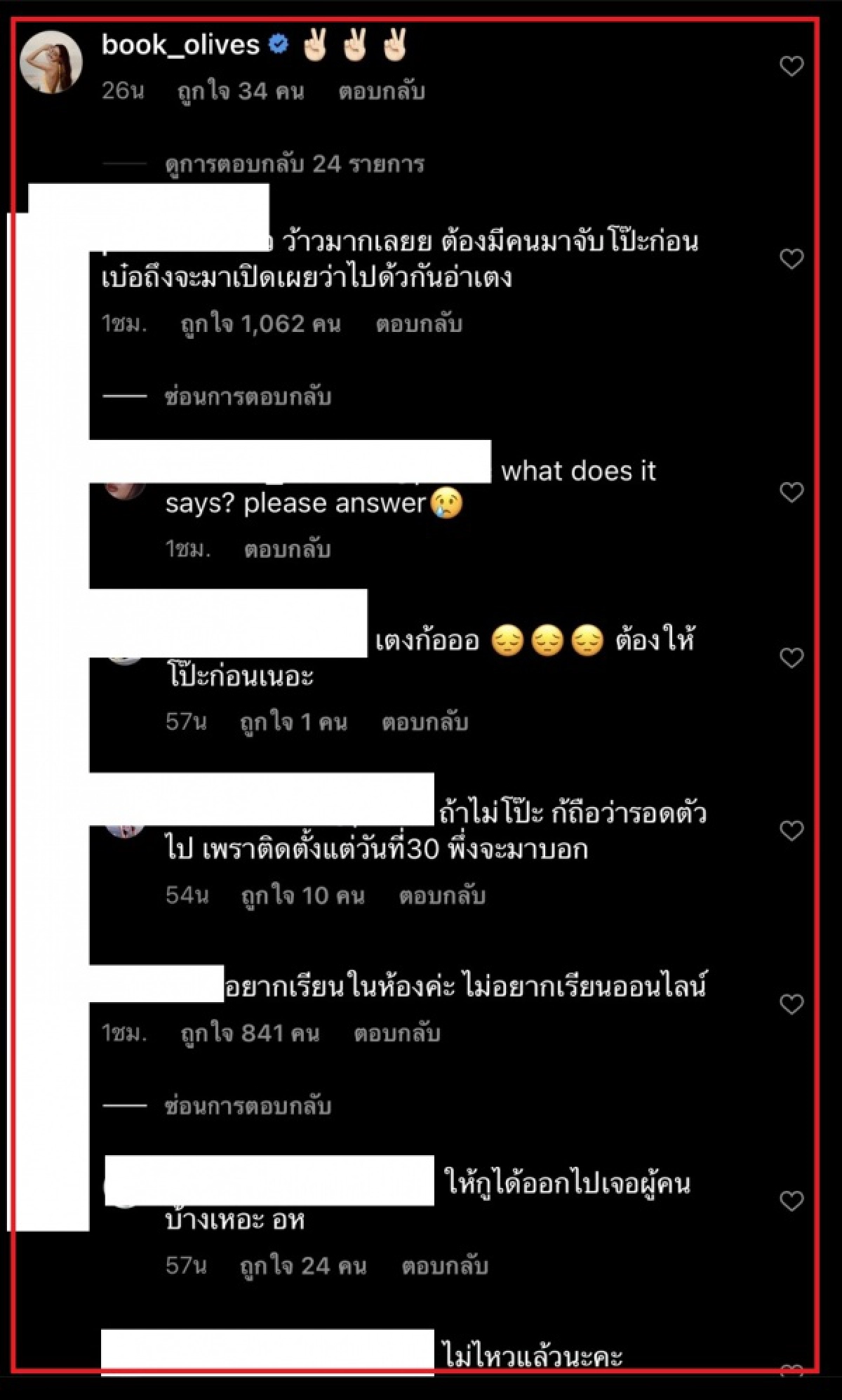842x1400 pixels.
Task: Like the 'อยากเรียนในห้องค่ะ' comment
Action: tap(791, 1004)
